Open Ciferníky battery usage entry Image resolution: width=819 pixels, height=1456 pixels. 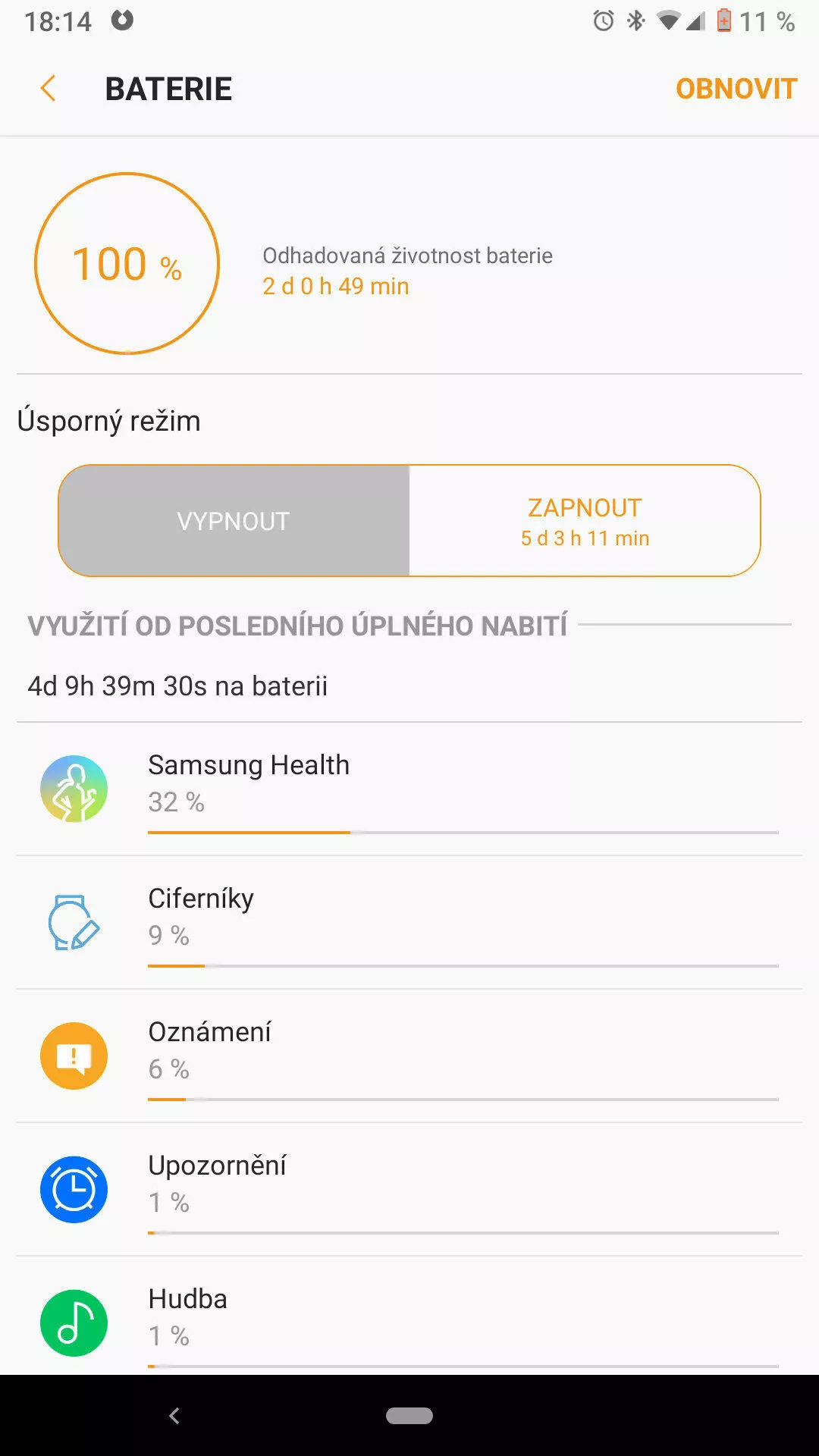(409, 923)
